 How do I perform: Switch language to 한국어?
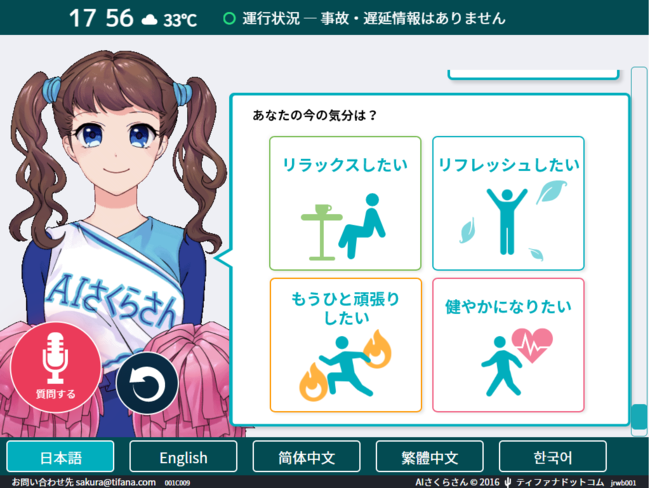tap(552, 457)
